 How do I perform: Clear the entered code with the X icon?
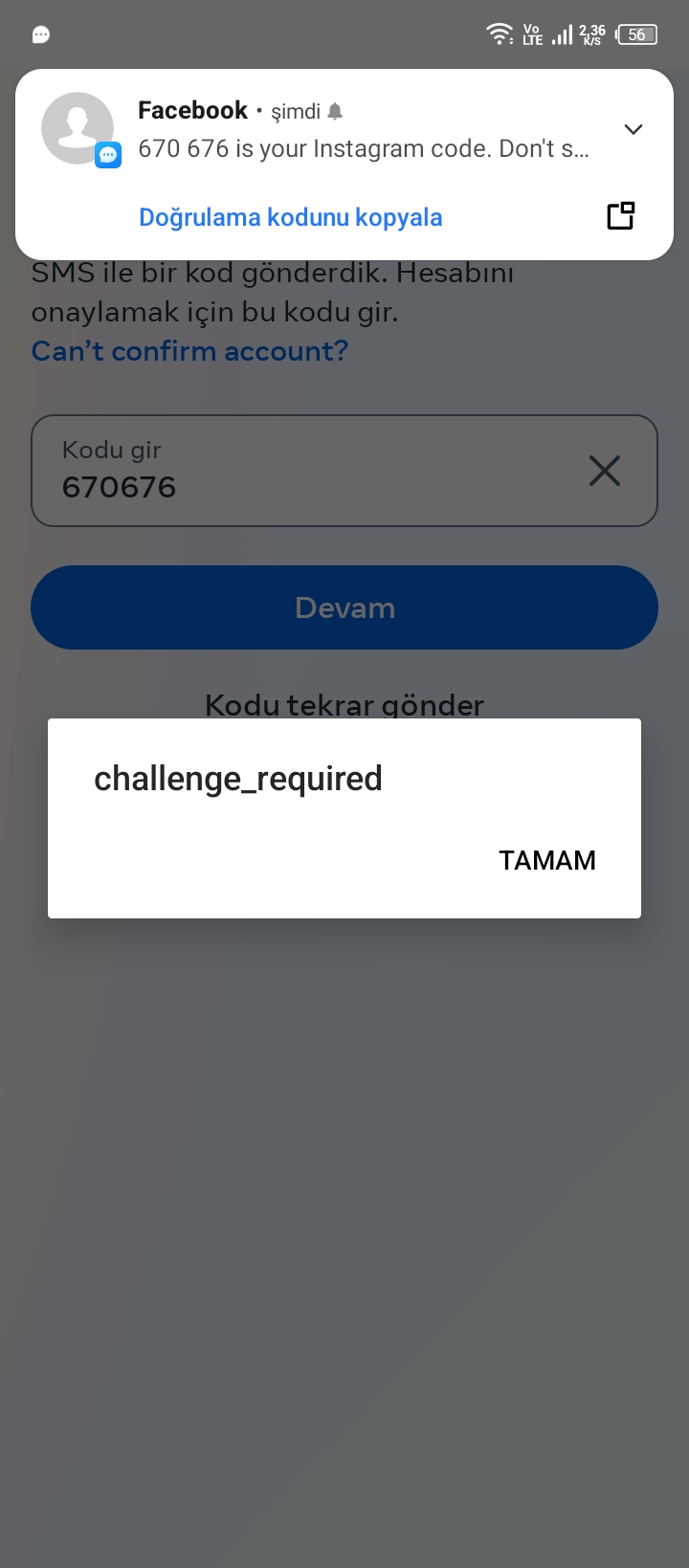(605, 471)
